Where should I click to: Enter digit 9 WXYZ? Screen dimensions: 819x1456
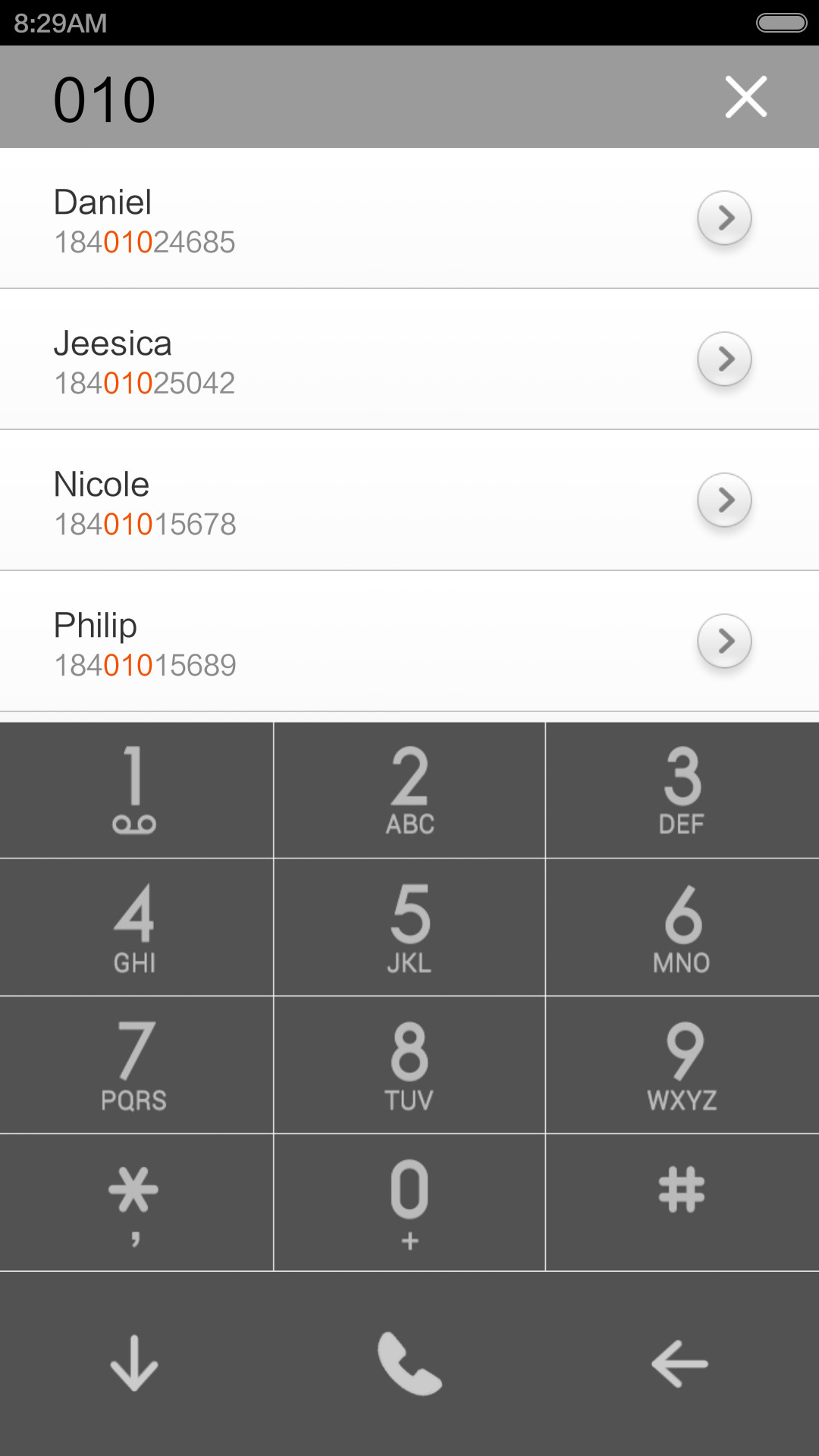(x=682, y=1065)
